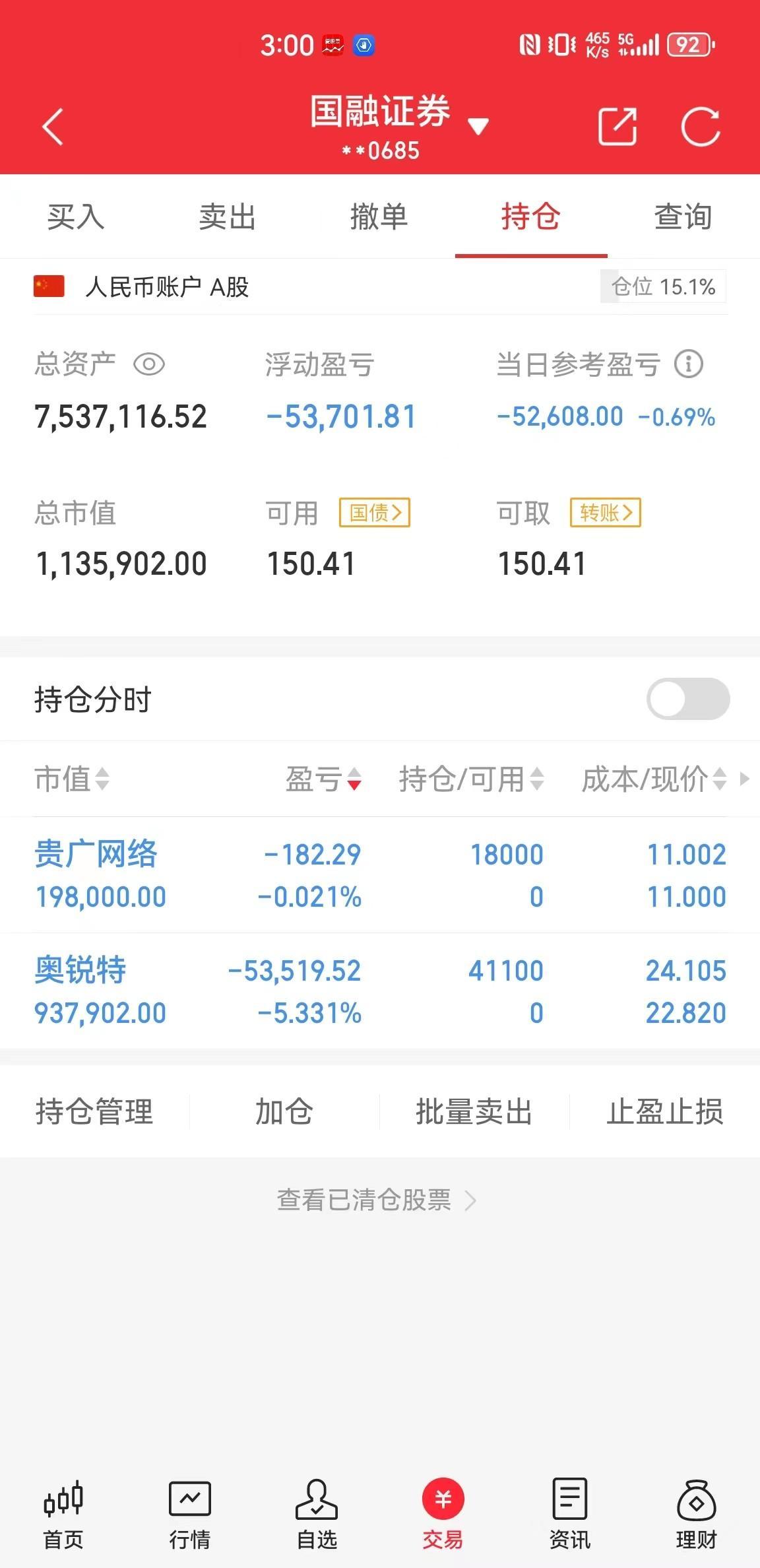Viewport: 760px width, 1568px height.
Task: Enable the 持仓分时 switch
Action: 688,699
